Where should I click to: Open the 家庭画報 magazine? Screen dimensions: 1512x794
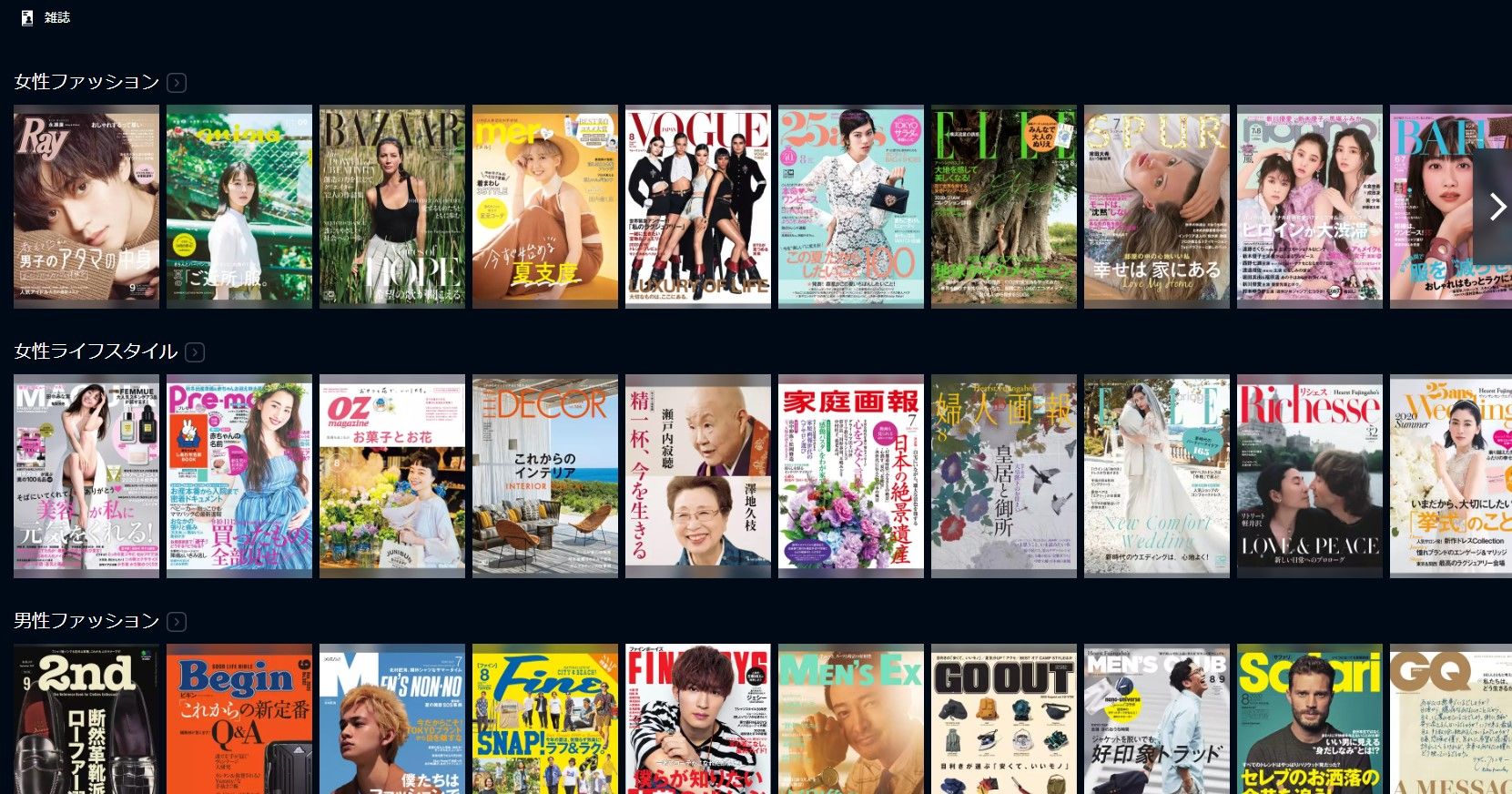click(851, 476)
